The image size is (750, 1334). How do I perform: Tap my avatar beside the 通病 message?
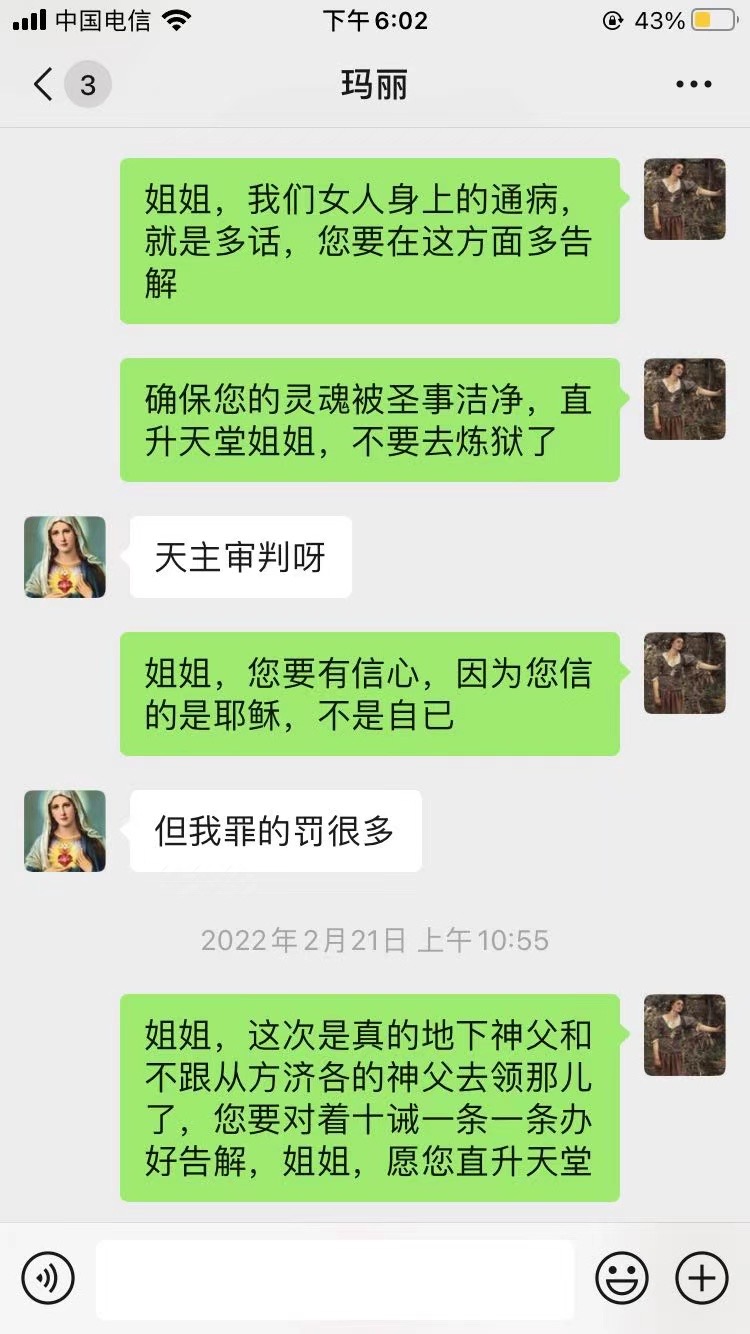[x=685, y=199]
